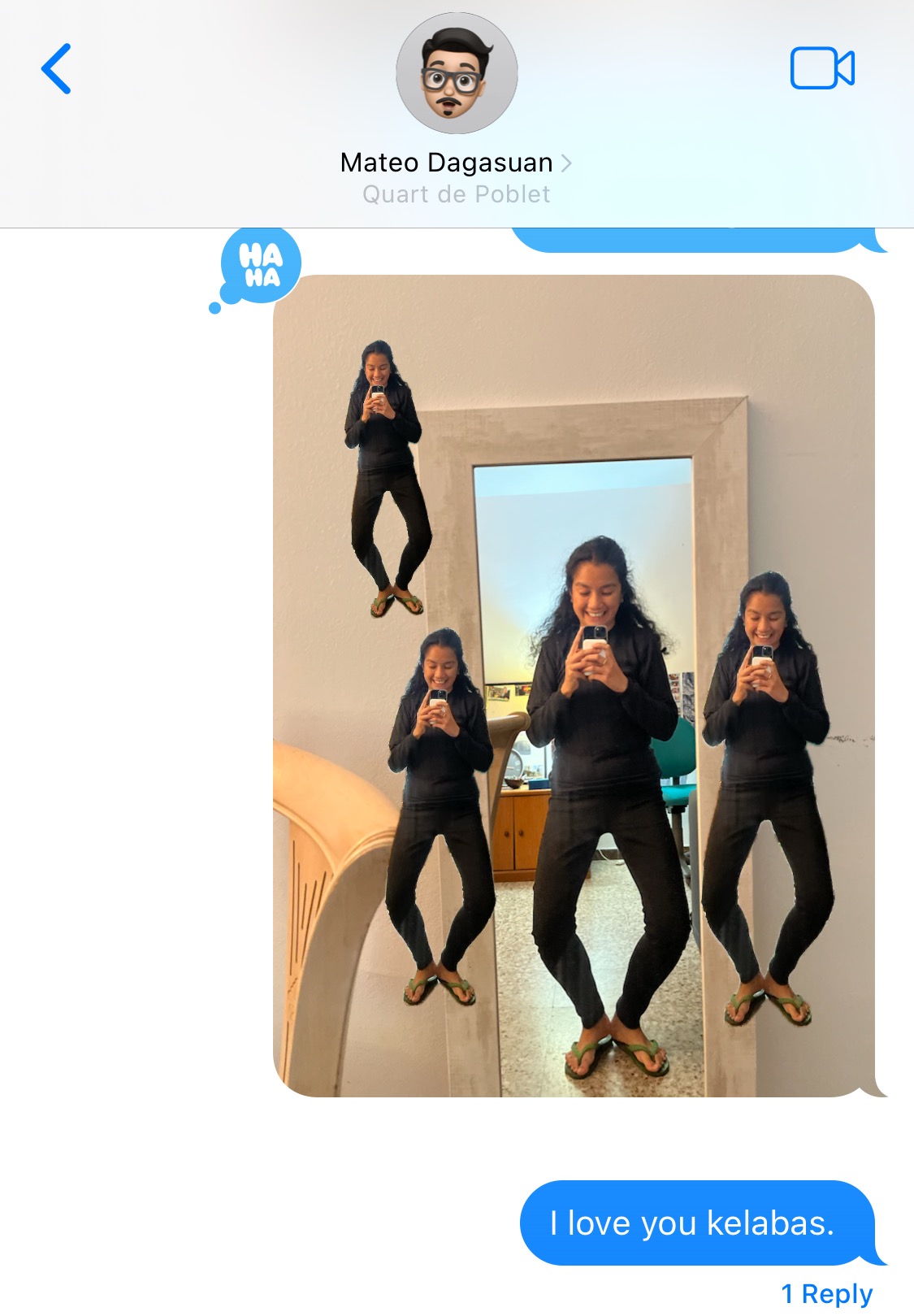Viewport: 914px width, 1316px height.
Task: Start a FaceTime video call
Action: pyautogui.click(x=821, y=68)
